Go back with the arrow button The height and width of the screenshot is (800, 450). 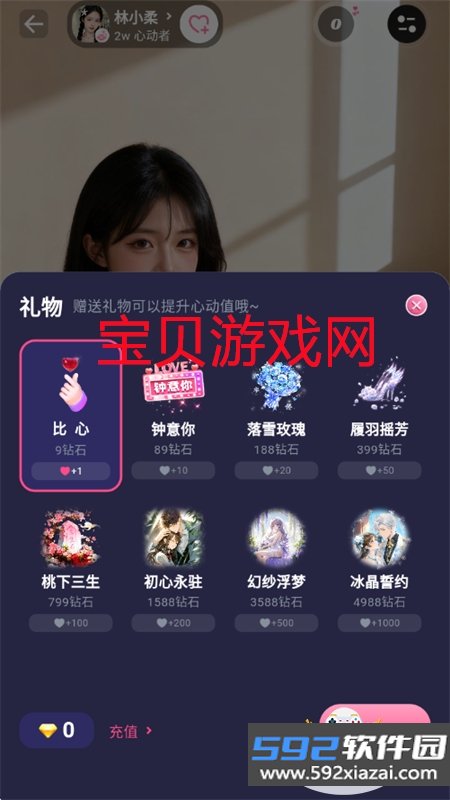[x=33, y=24]
